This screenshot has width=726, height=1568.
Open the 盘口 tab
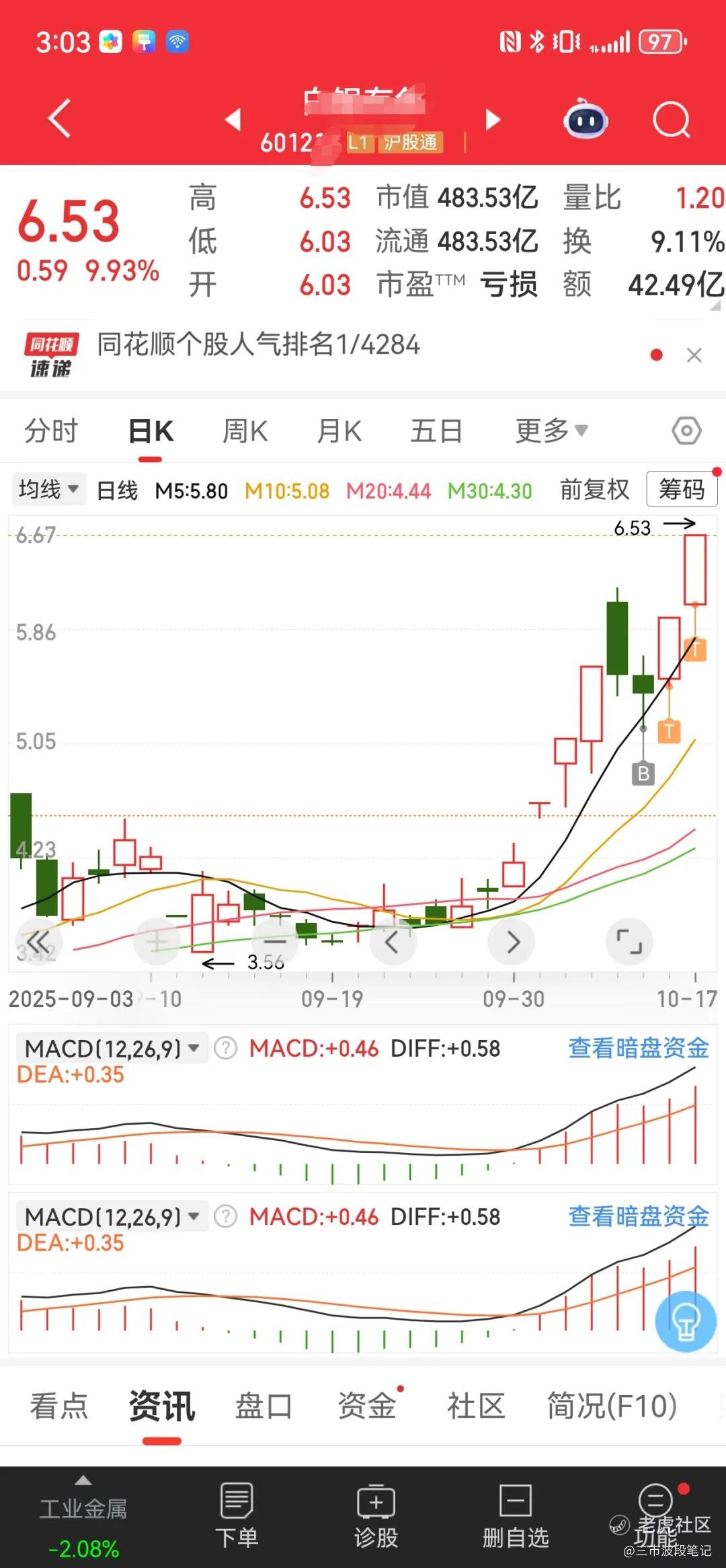tap(263, 1406)
